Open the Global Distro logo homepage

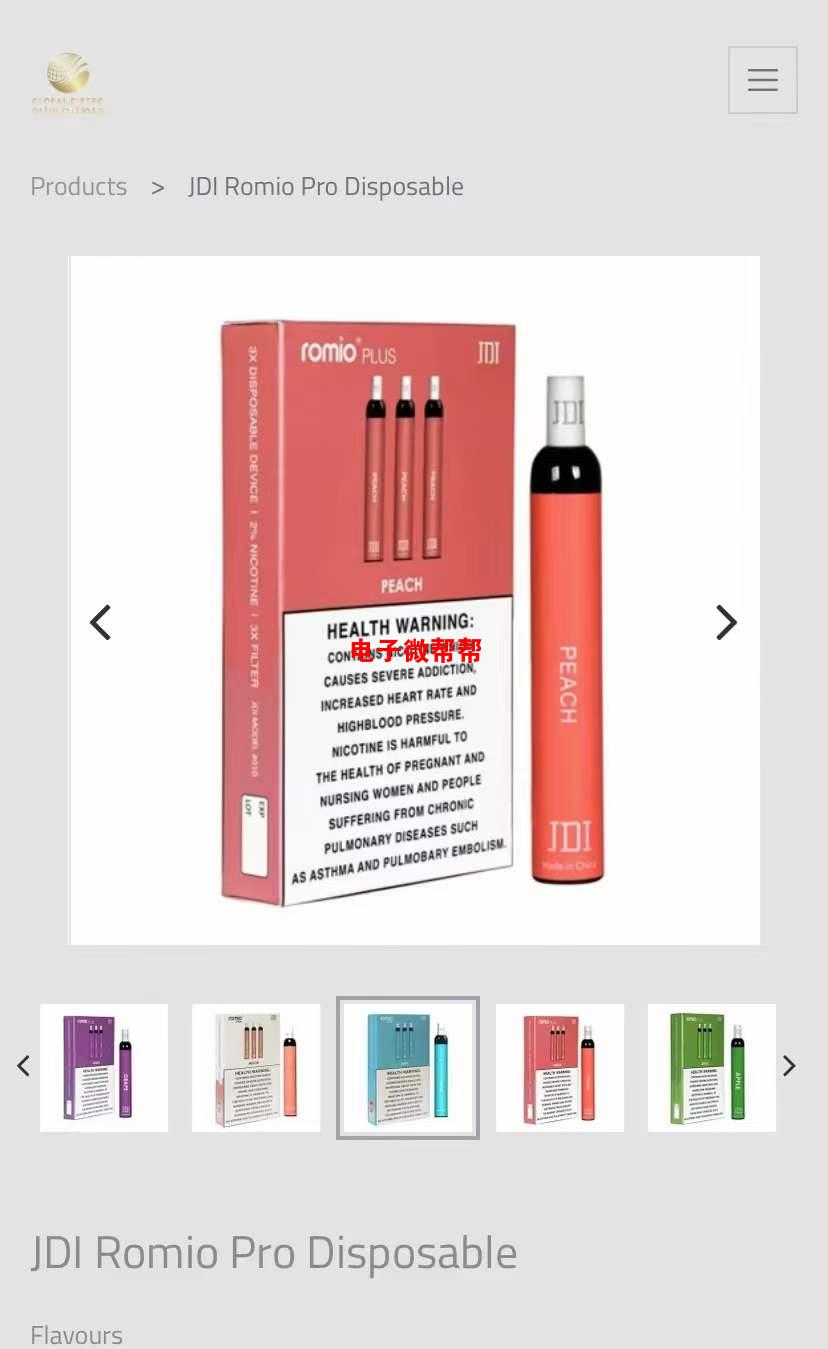[x=68, y=84]
